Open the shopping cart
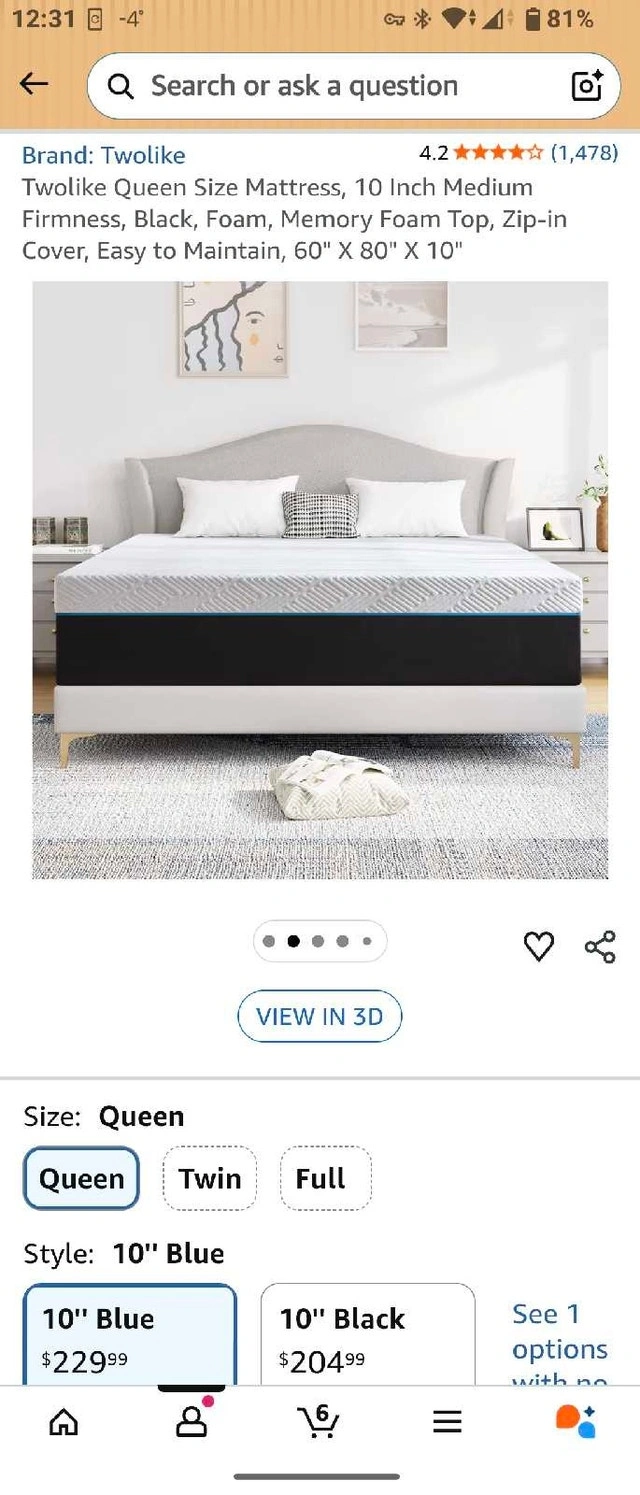Image resolution: width=640 pixels, height=1495 pixels. pyautogui.click(x=320, y=1421)
